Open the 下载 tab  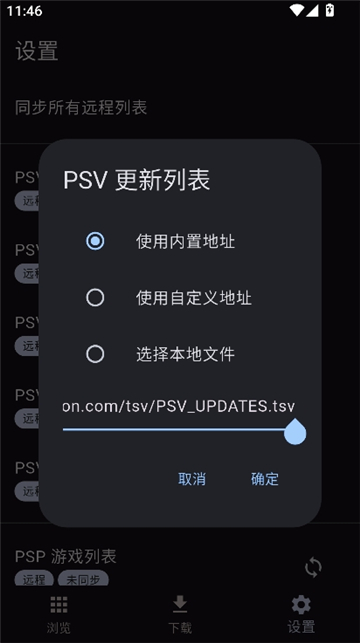coord(180,615)
